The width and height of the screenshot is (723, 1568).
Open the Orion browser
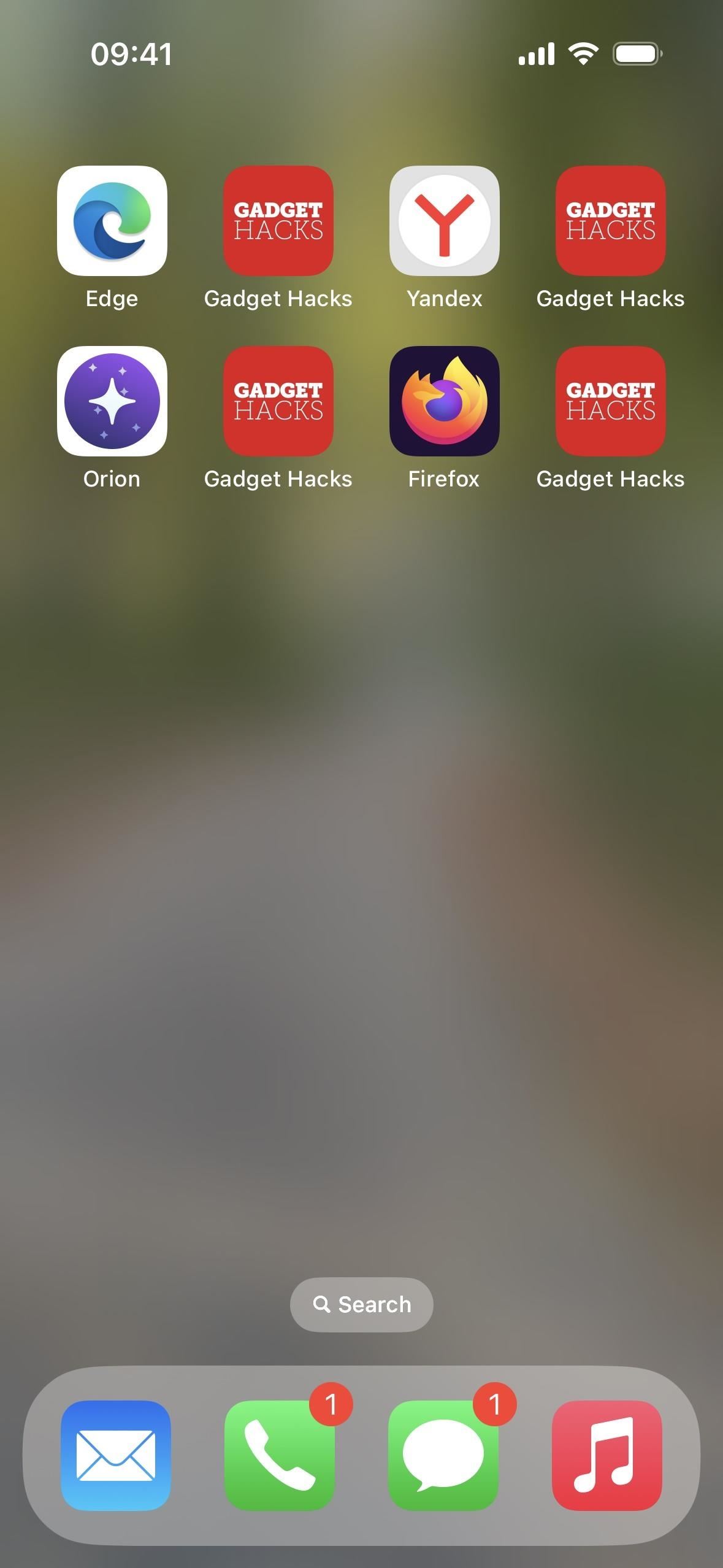[x=112, y=401]
